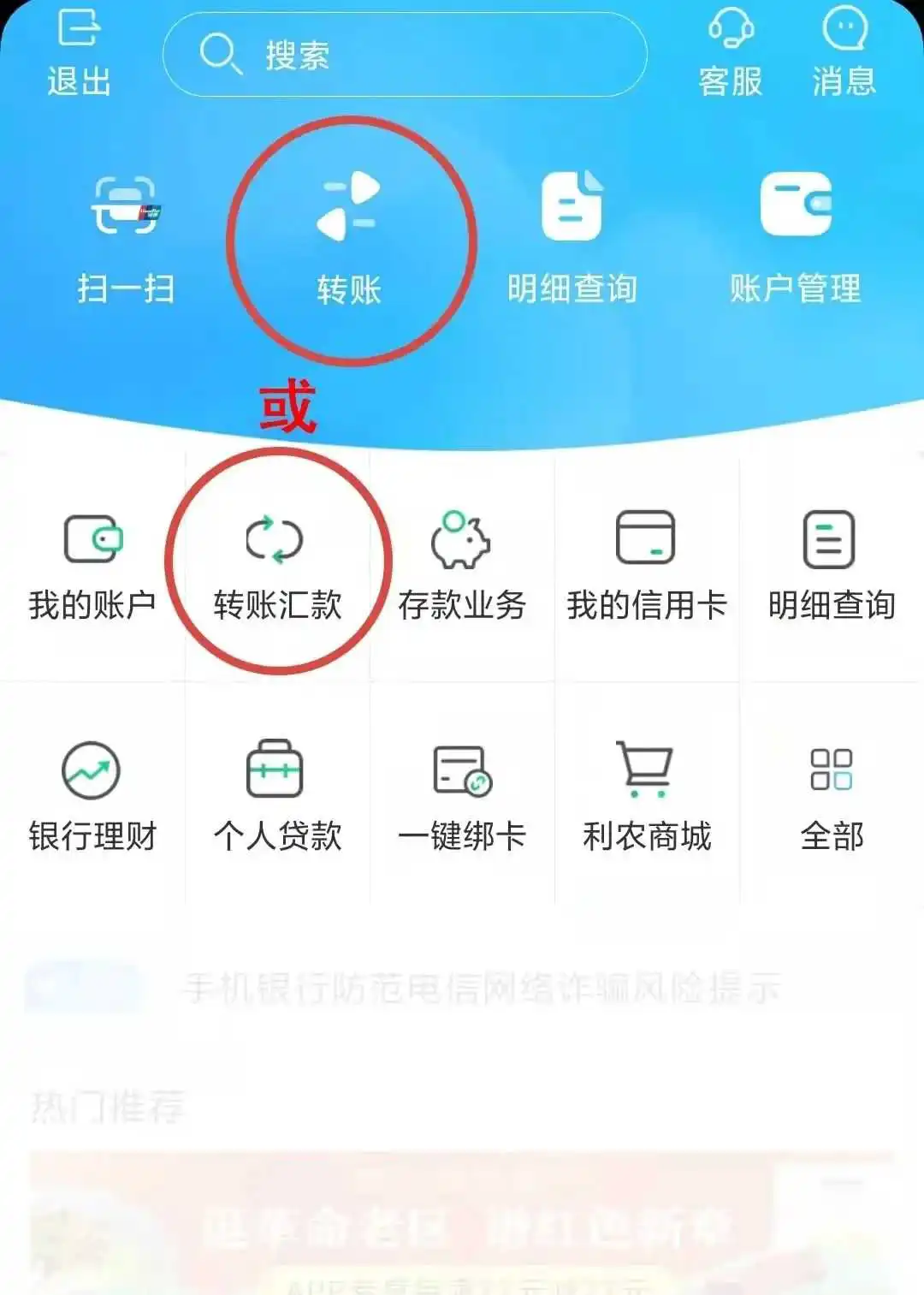Open 明细查询 in the white grid
This screenshot has height=1295, width=924.
pos(831,565)
